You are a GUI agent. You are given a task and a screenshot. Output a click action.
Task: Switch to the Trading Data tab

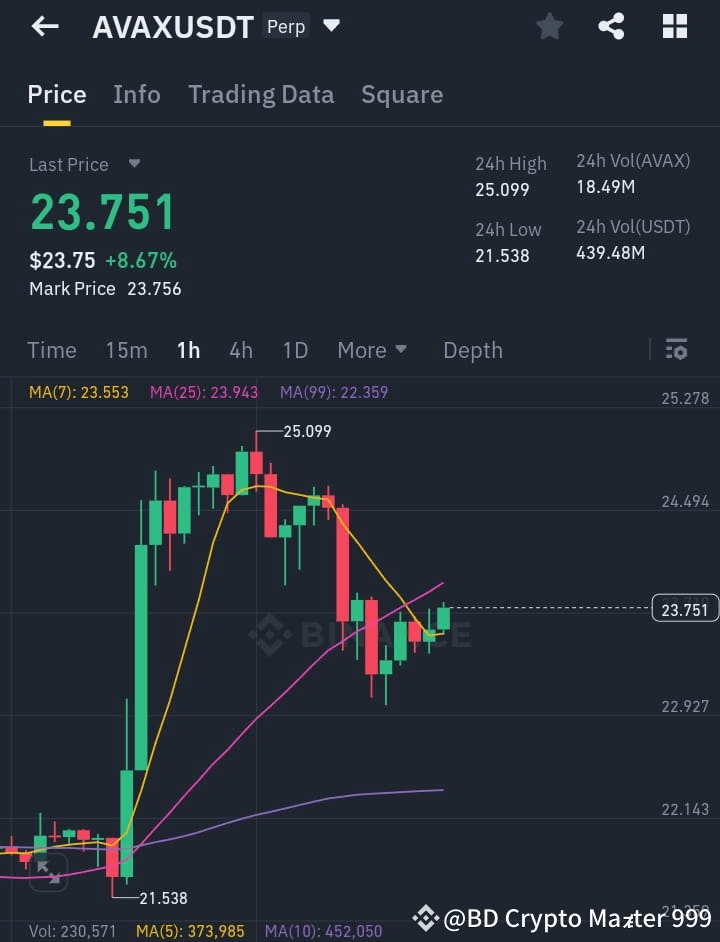pos(261,94)
